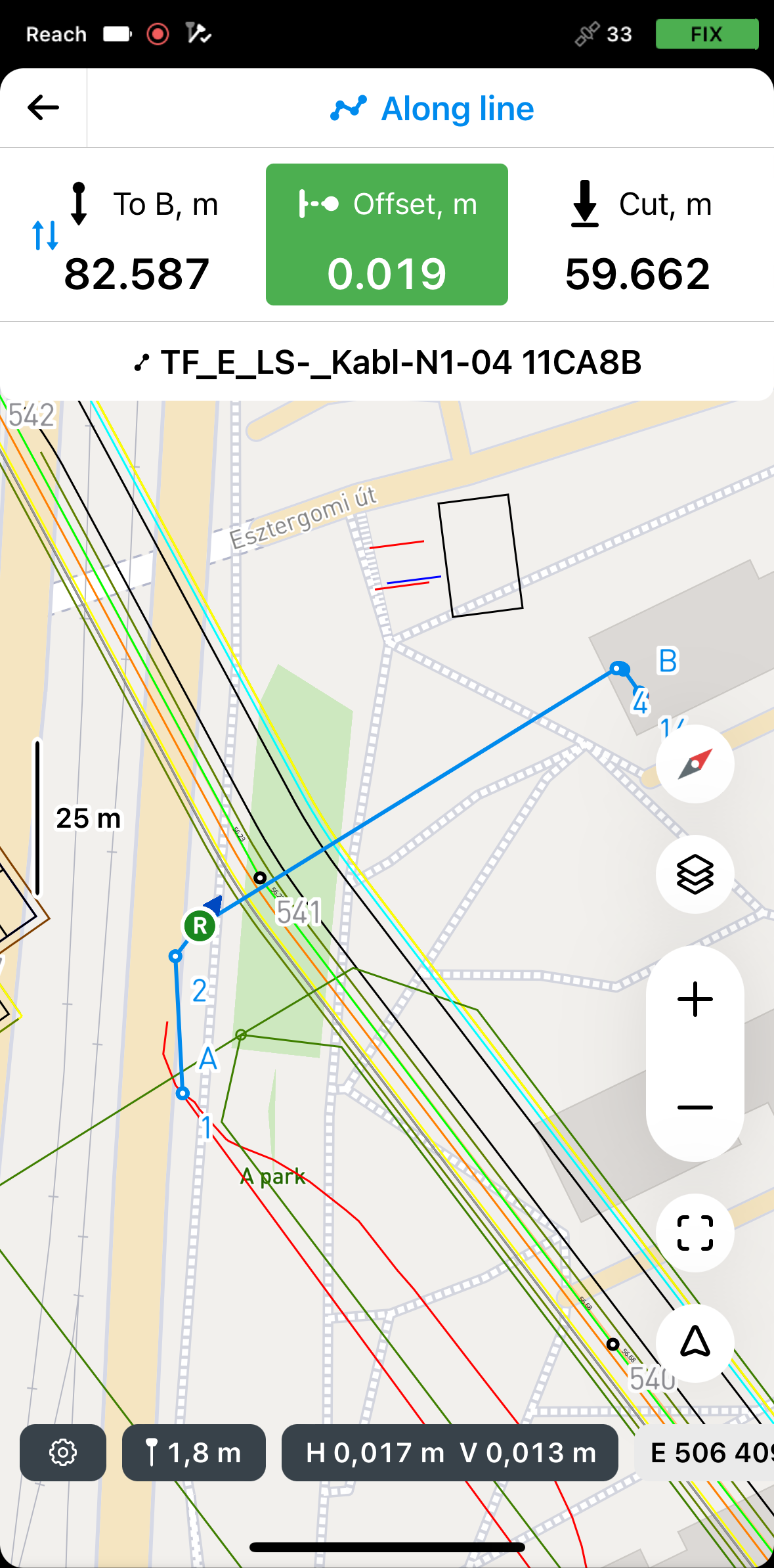Image resolution: width=774 pixels, height=1568 pixels.
Task: Open settings via the gear button
Action: pyautogui.click(x=63, y=1452)
